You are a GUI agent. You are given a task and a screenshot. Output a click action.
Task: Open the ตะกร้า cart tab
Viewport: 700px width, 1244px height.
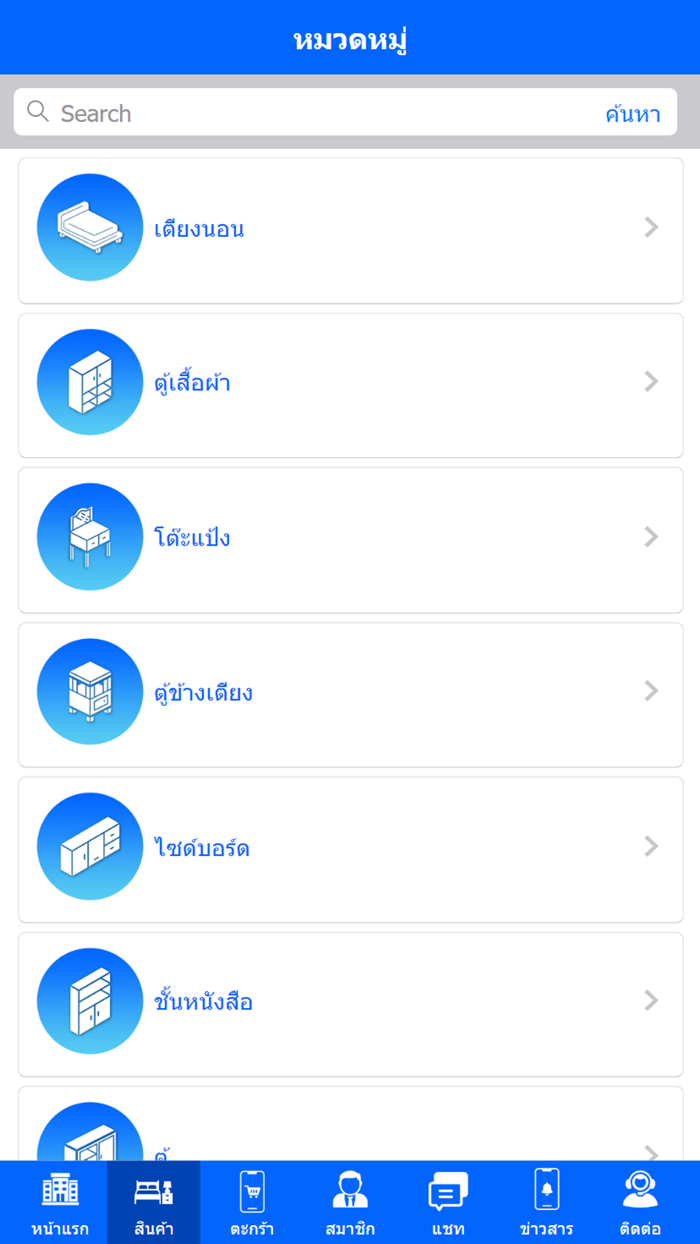click(252, 1202)
